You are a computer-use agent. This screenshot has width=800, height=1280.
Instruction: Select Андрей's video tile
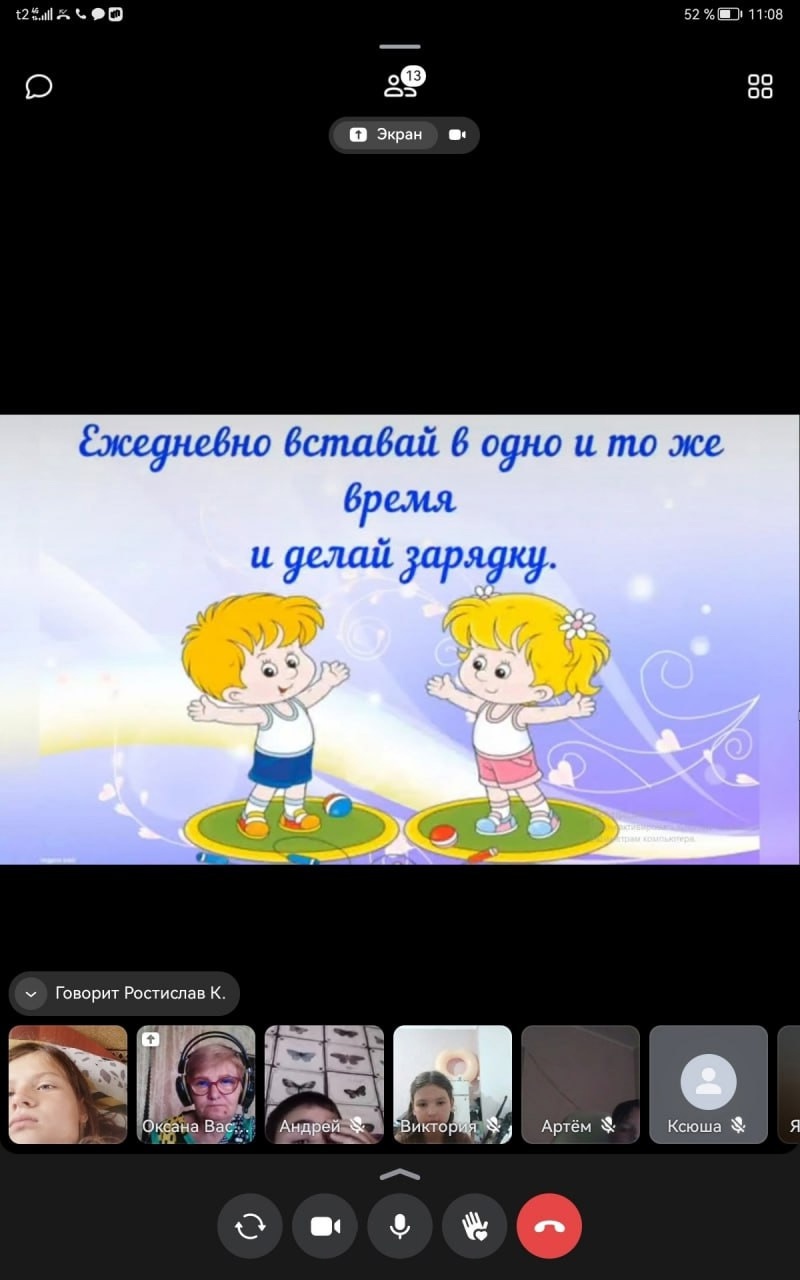point(324,1085)
